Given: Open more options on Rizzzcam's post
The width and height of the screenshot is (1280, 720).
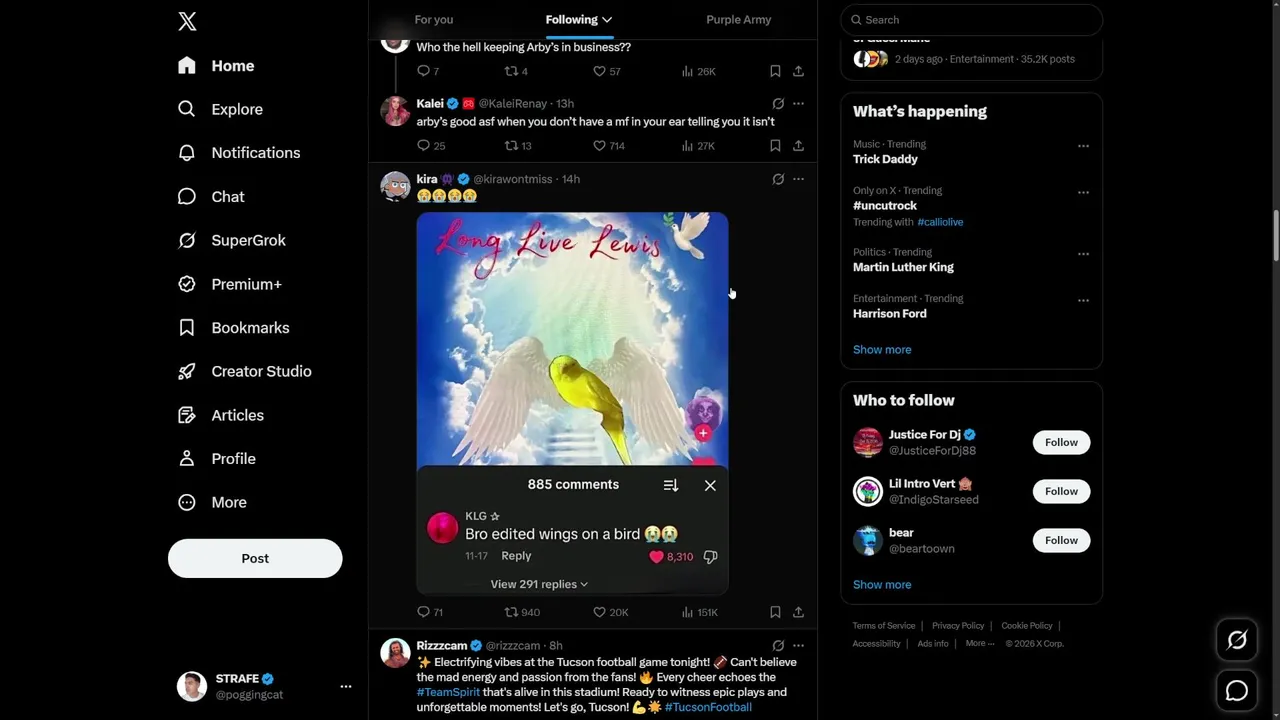Looking at the screenshot, I should coord(798,646).
